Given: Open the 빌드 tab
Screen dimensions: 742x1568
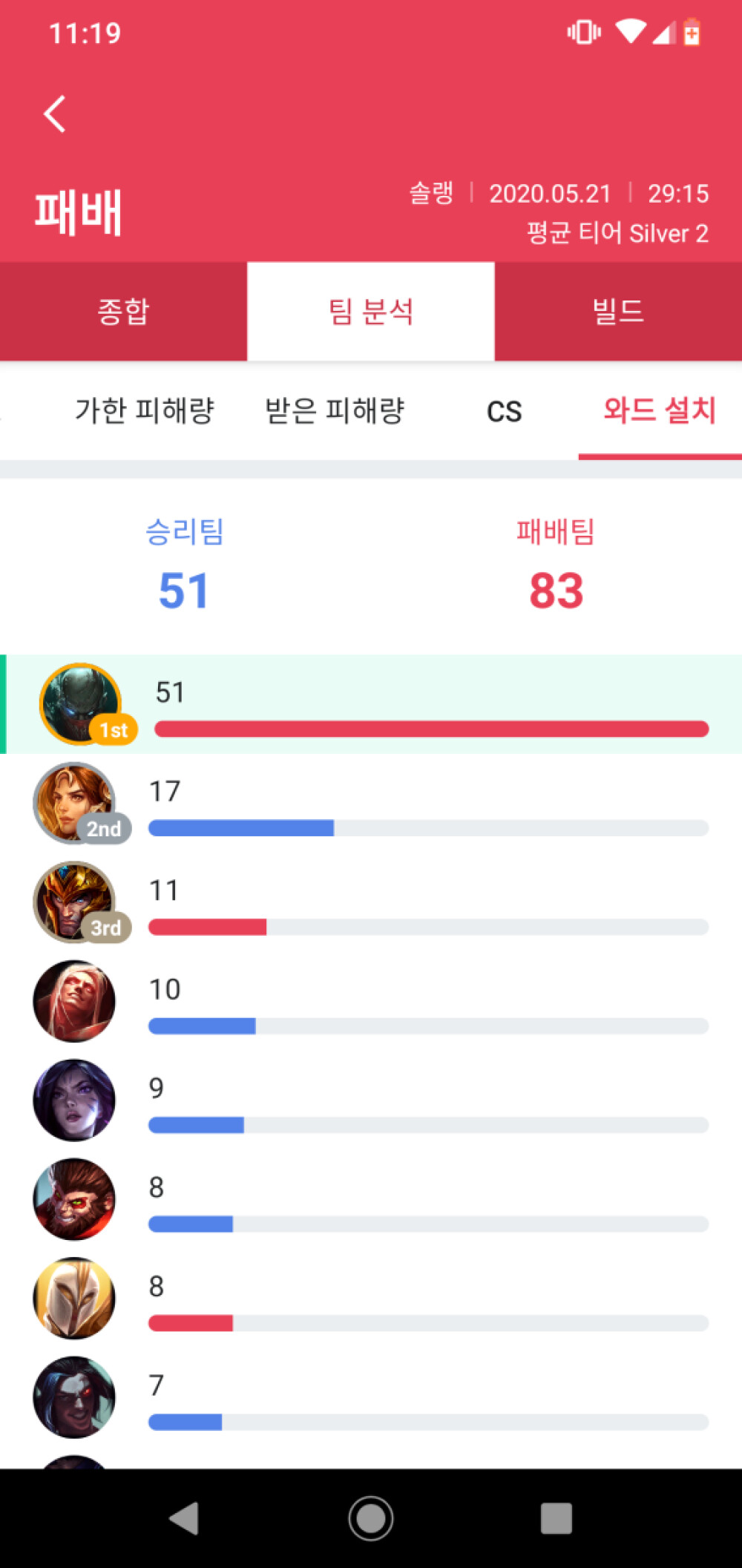Looking at the screenshot, I should (618, 311).
